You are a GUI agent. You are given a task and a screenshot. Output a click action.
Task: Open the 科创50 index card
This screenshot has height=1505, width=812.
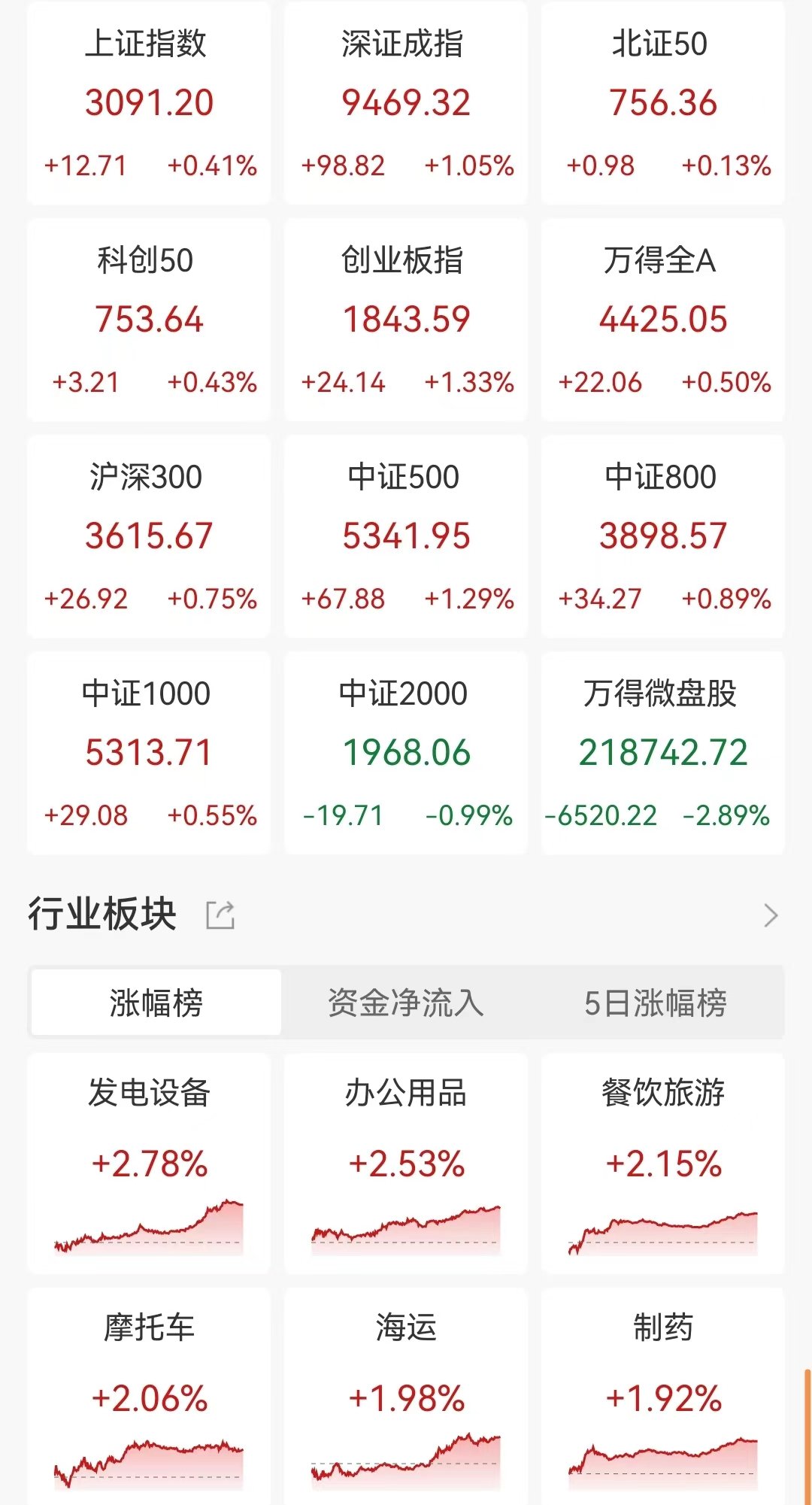[148, 320]
